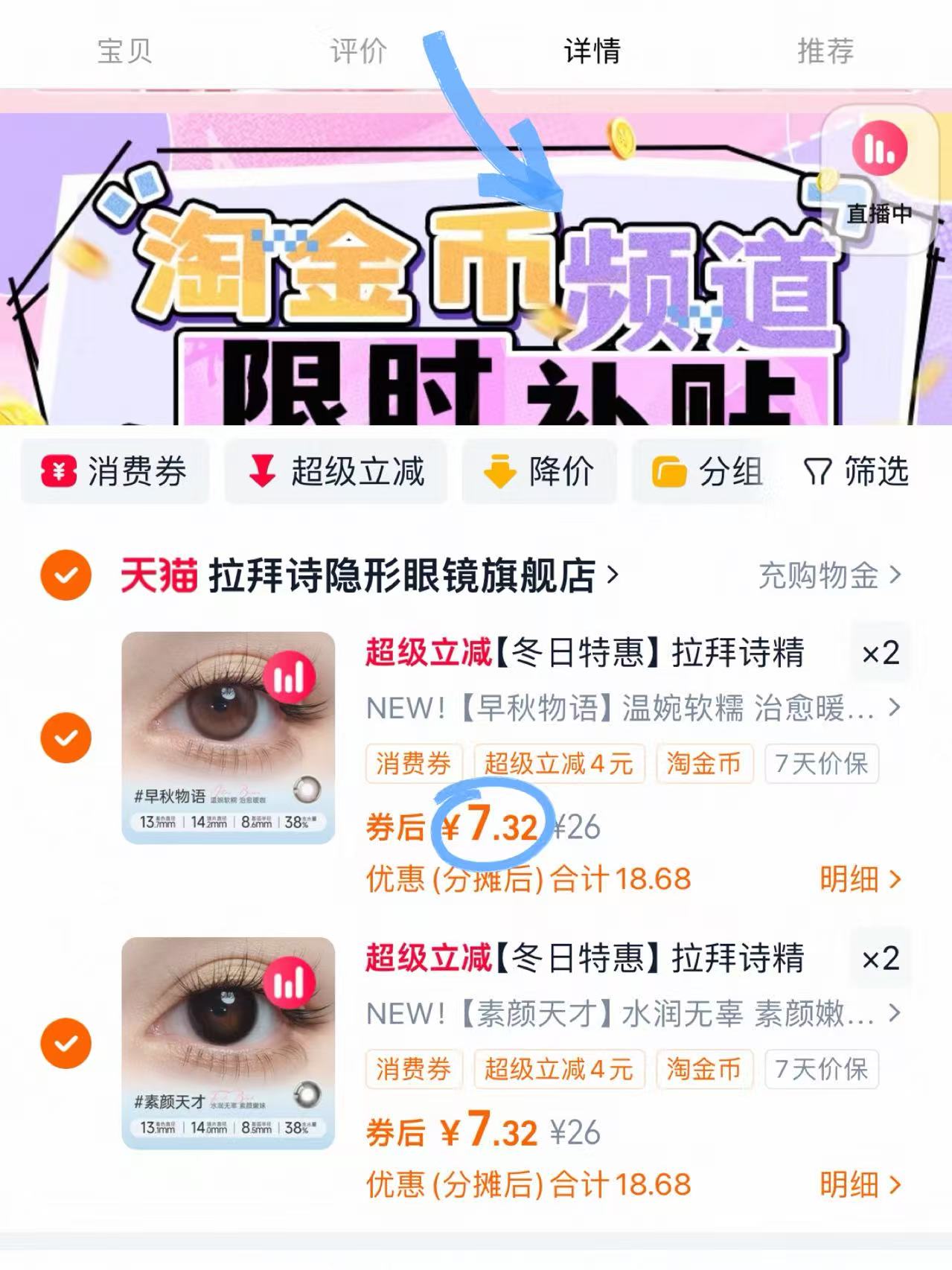Screen dimensions: 952x1270
Task: Open the 消费券 coupon filter icon
Action: (x=58, y=471)
